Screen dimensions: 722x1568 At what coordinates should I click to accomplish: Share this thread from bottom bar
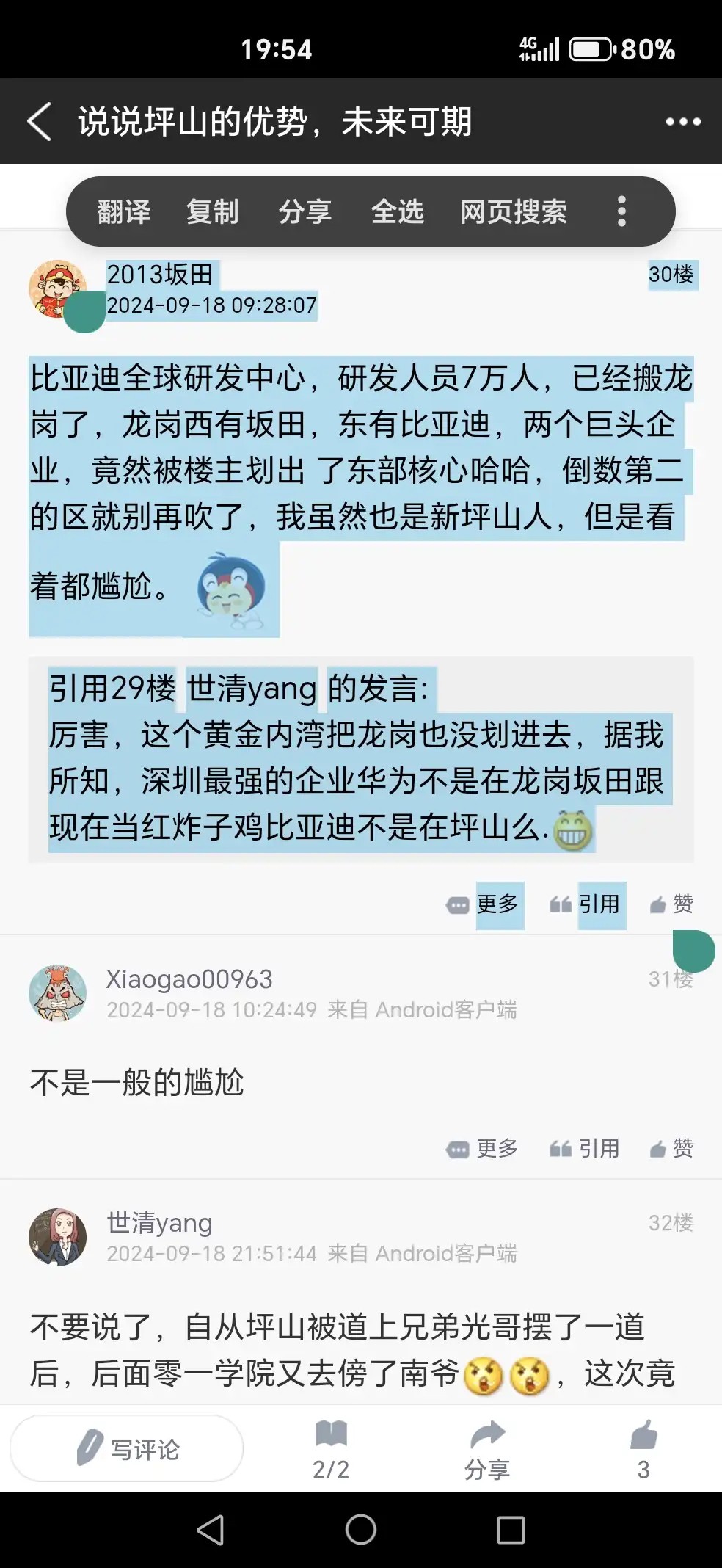[486, 1451]
